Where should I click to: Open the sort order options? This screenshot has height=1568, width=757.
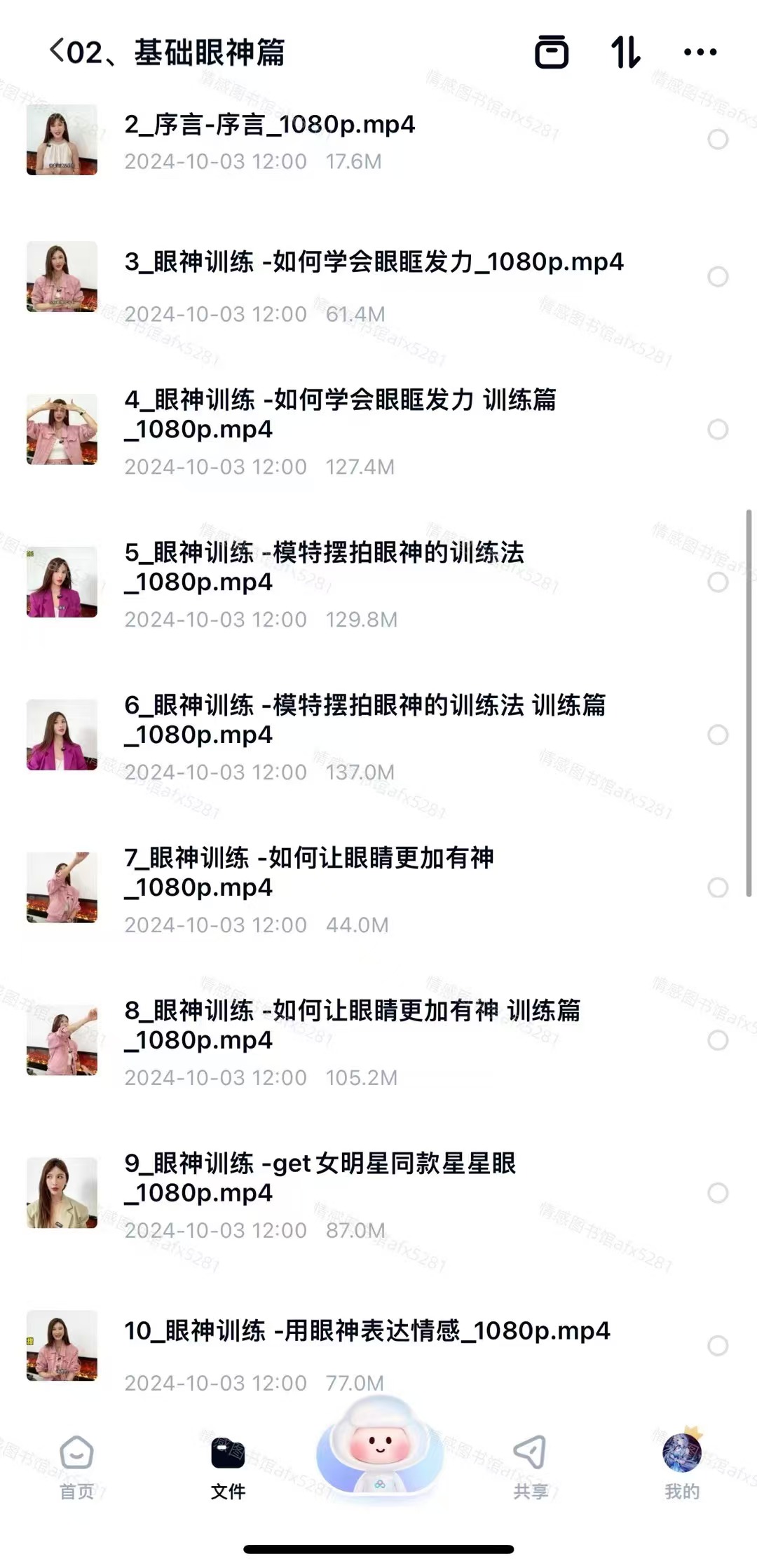point(625,52)
